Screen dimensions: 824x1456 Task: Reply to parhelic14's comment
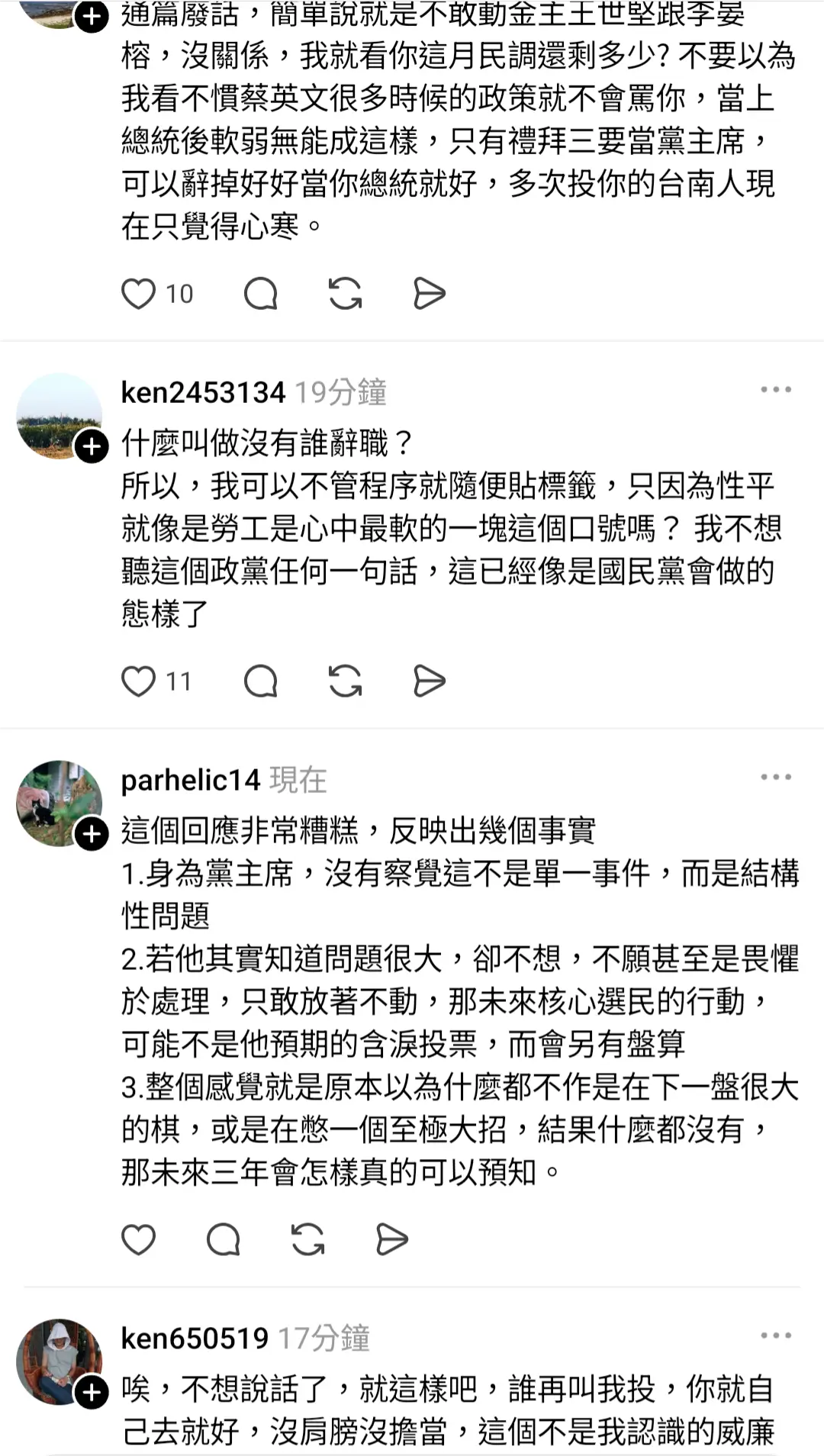click(x=223, y=1240)
